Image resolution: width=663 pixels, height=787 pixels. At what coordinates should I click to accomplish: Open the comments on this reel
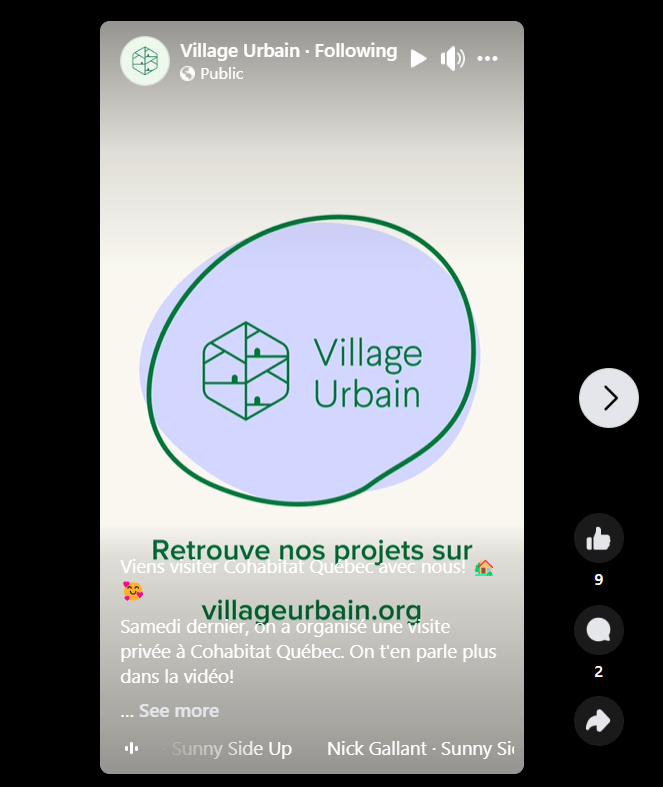[598, 630]
